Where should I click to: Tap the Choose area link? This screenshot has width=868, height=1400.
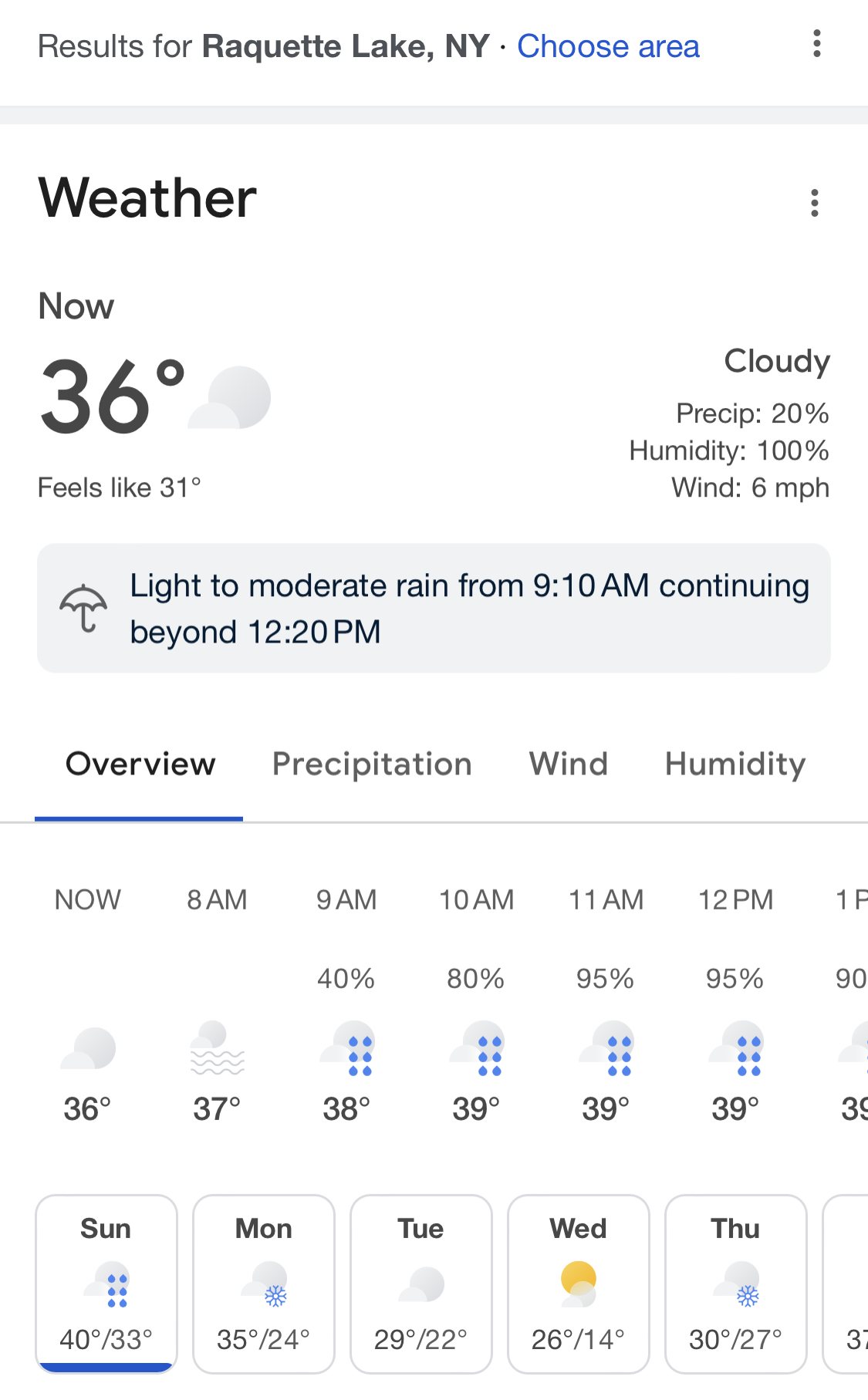tap(608, 46)
